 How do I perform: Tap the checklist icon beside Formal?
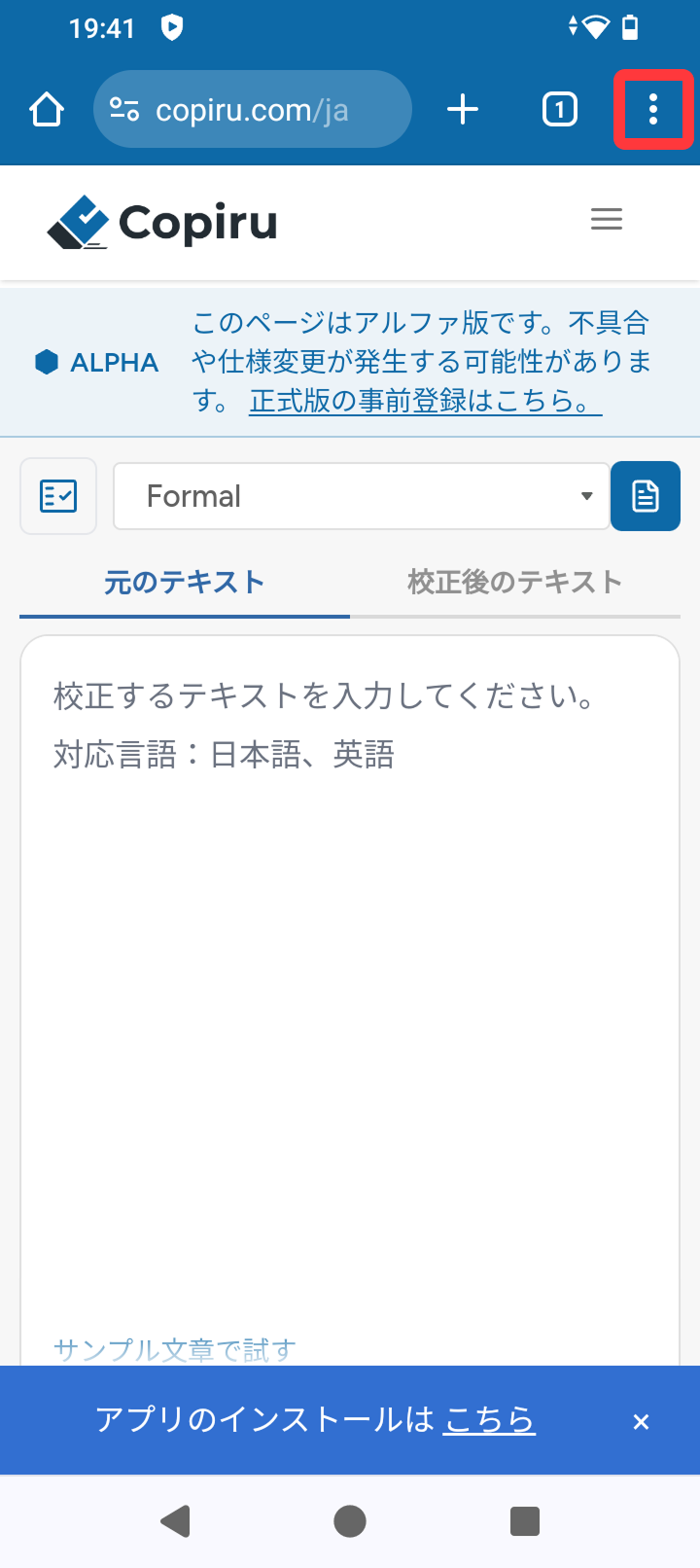[58, 496]
